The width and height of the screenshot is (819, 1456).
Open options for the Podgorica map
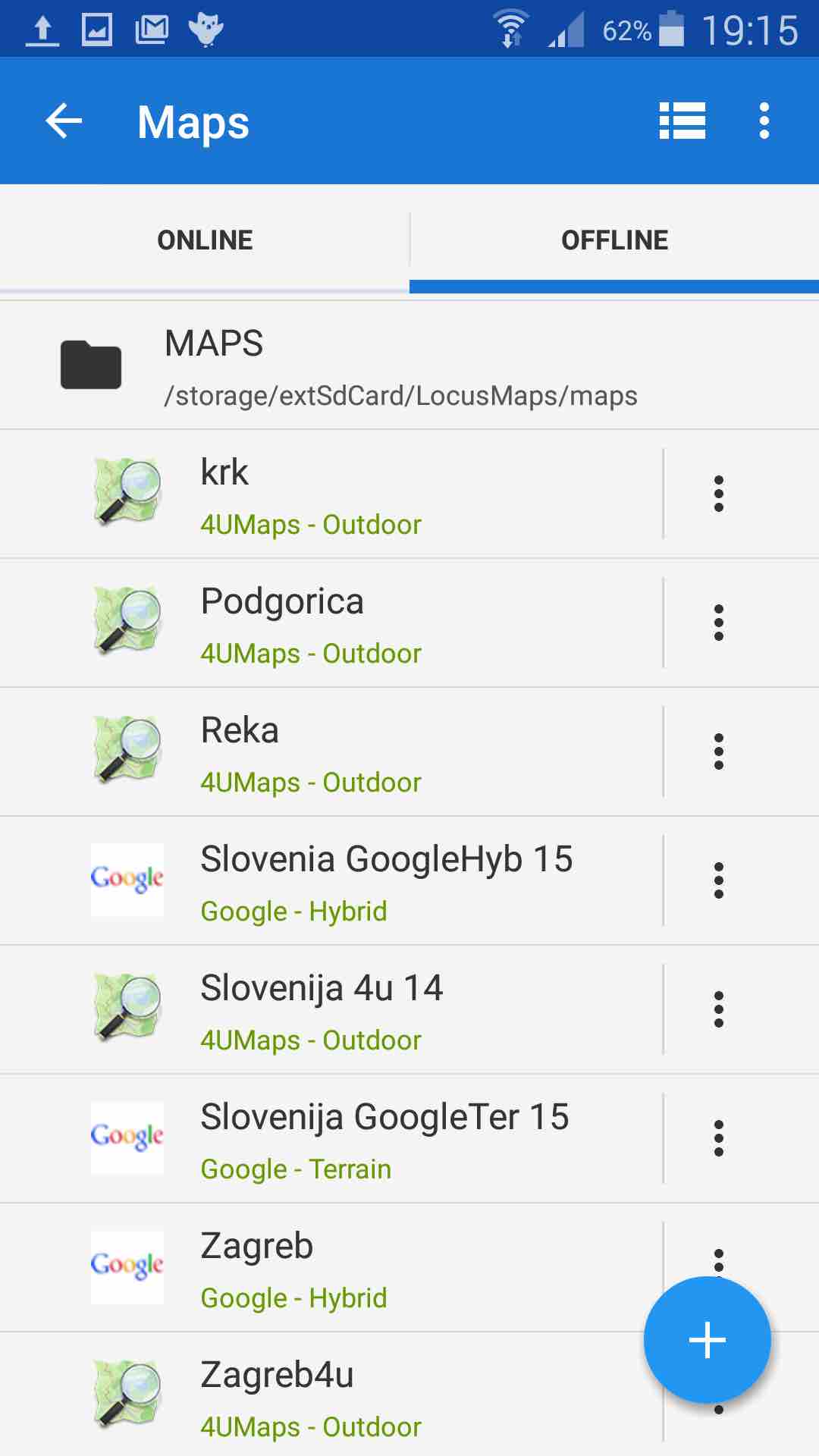[719, 623]
